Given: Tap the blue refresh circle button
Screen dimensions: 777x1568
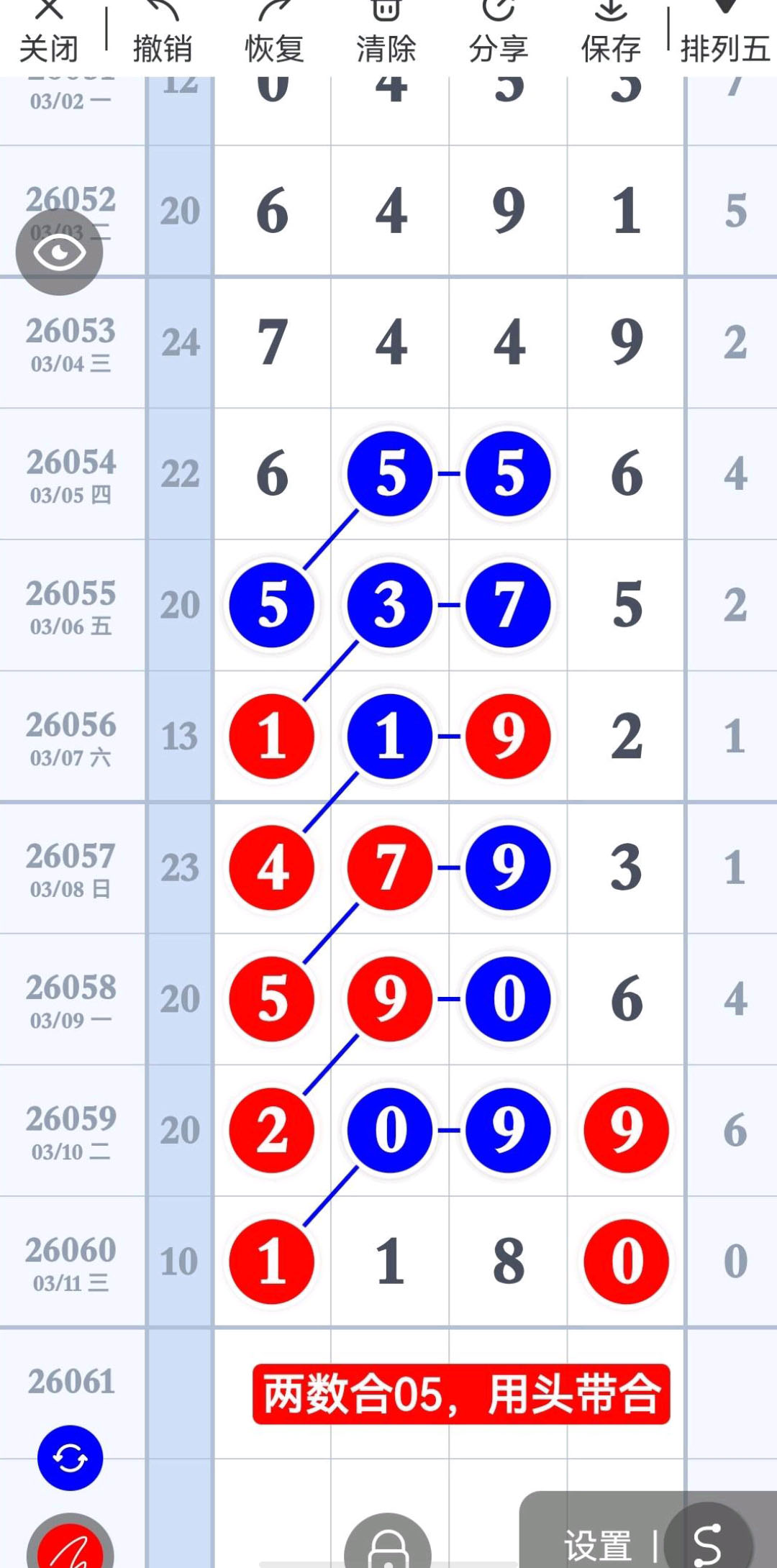Looking at the screenshot, I should pos(71,1458).
